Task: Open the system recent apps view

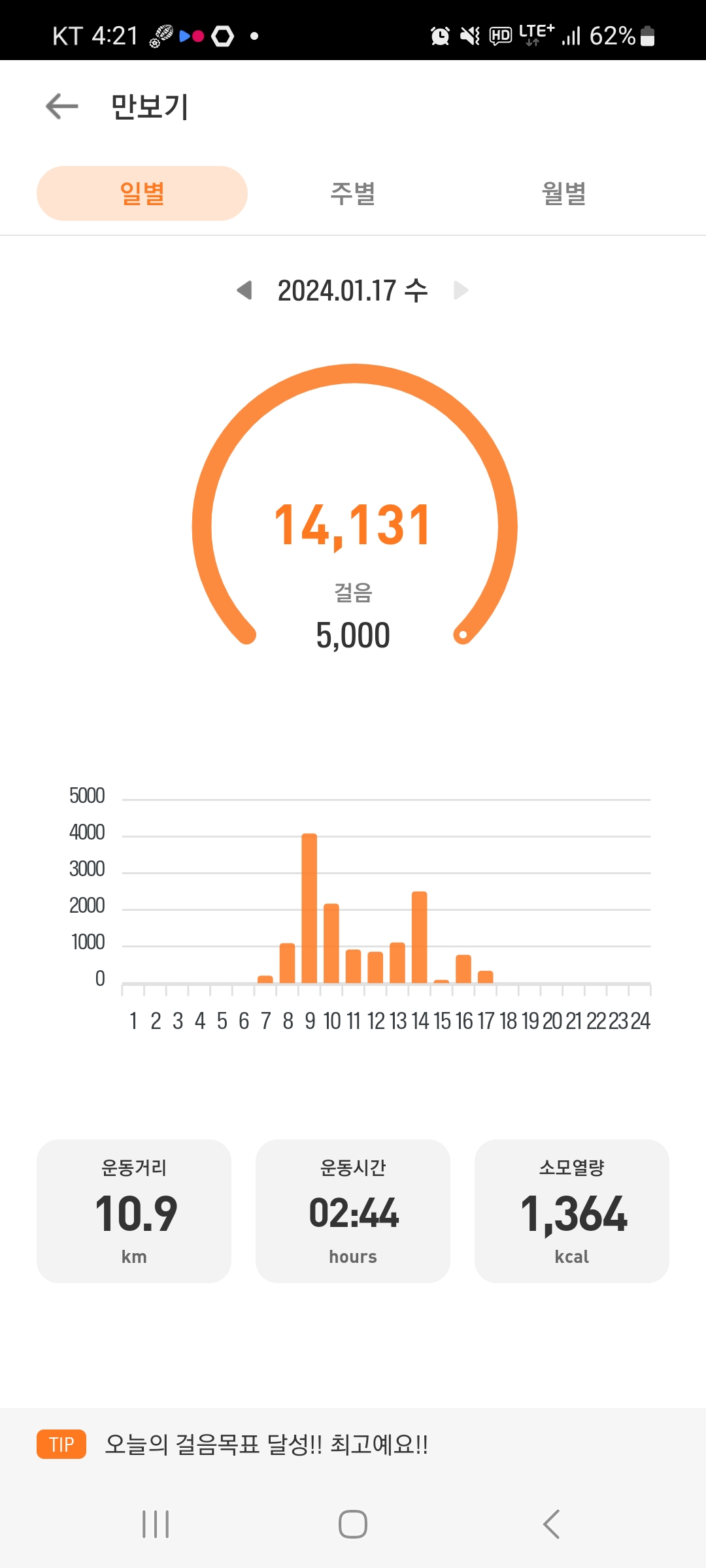Action: click(156, 1524)
